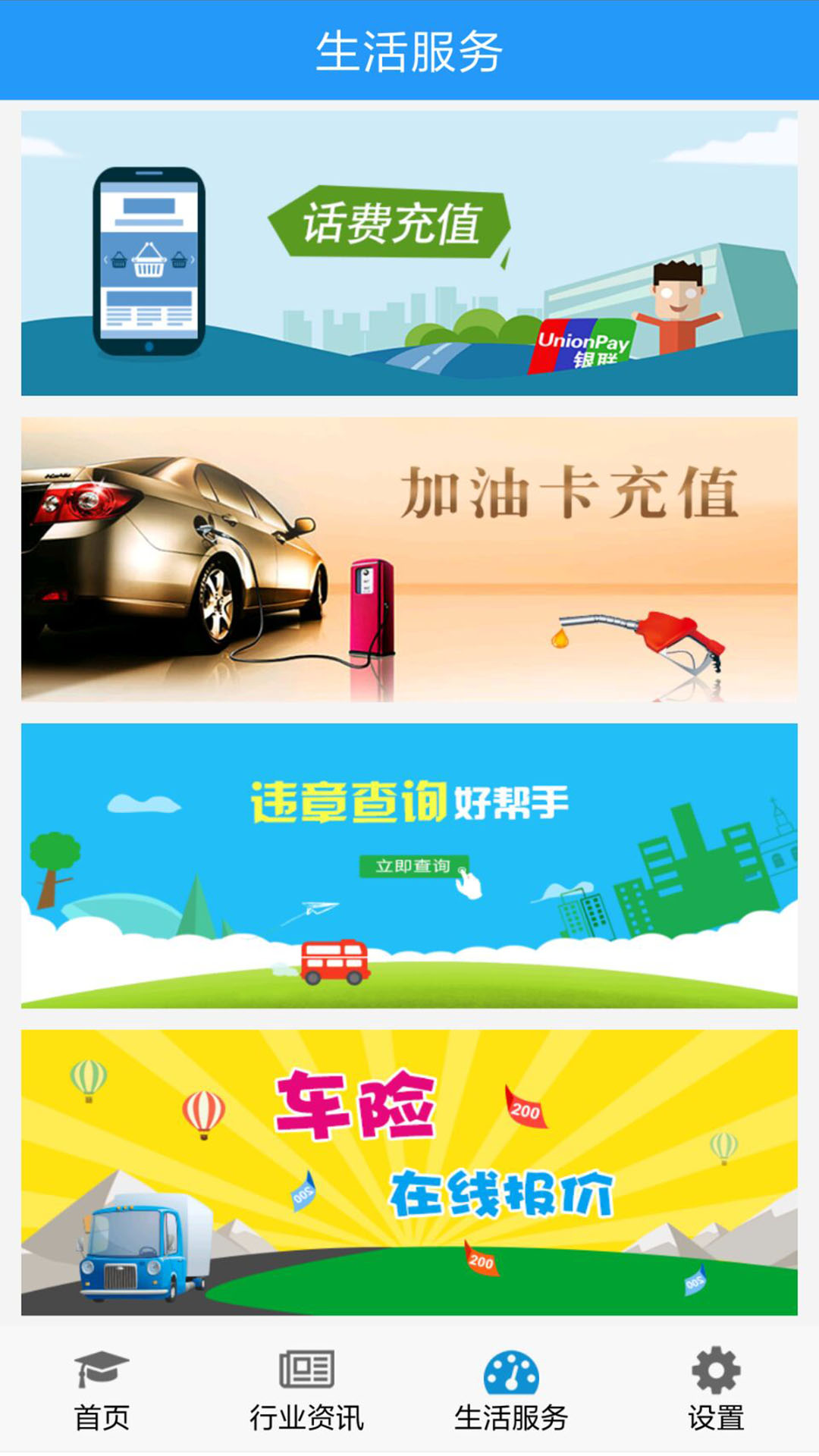Tap the 生活服务 tab

(511, 1391)
